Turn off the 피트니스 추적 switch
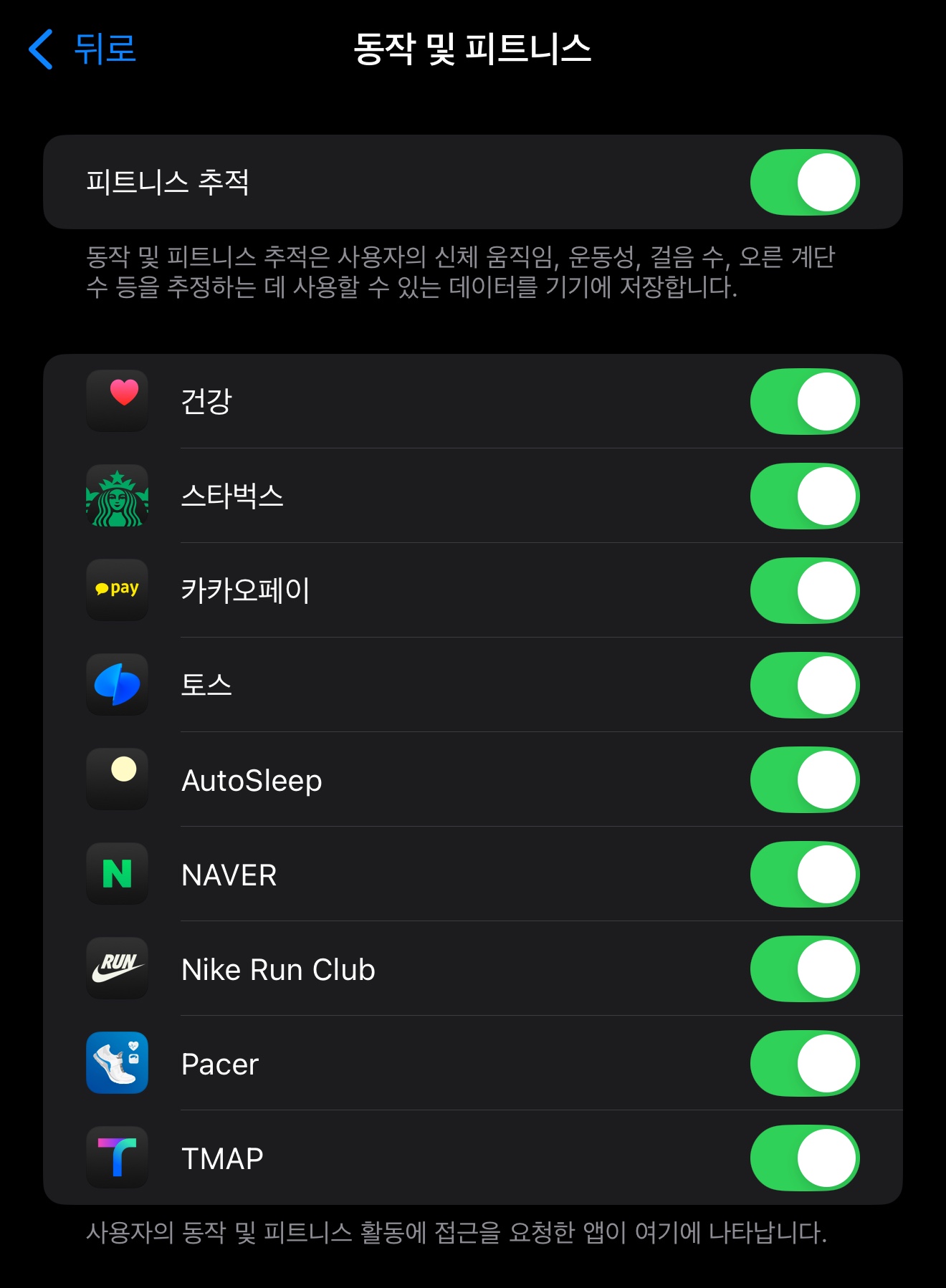This screenshot has width=946, height=1288. coord(804,182)
